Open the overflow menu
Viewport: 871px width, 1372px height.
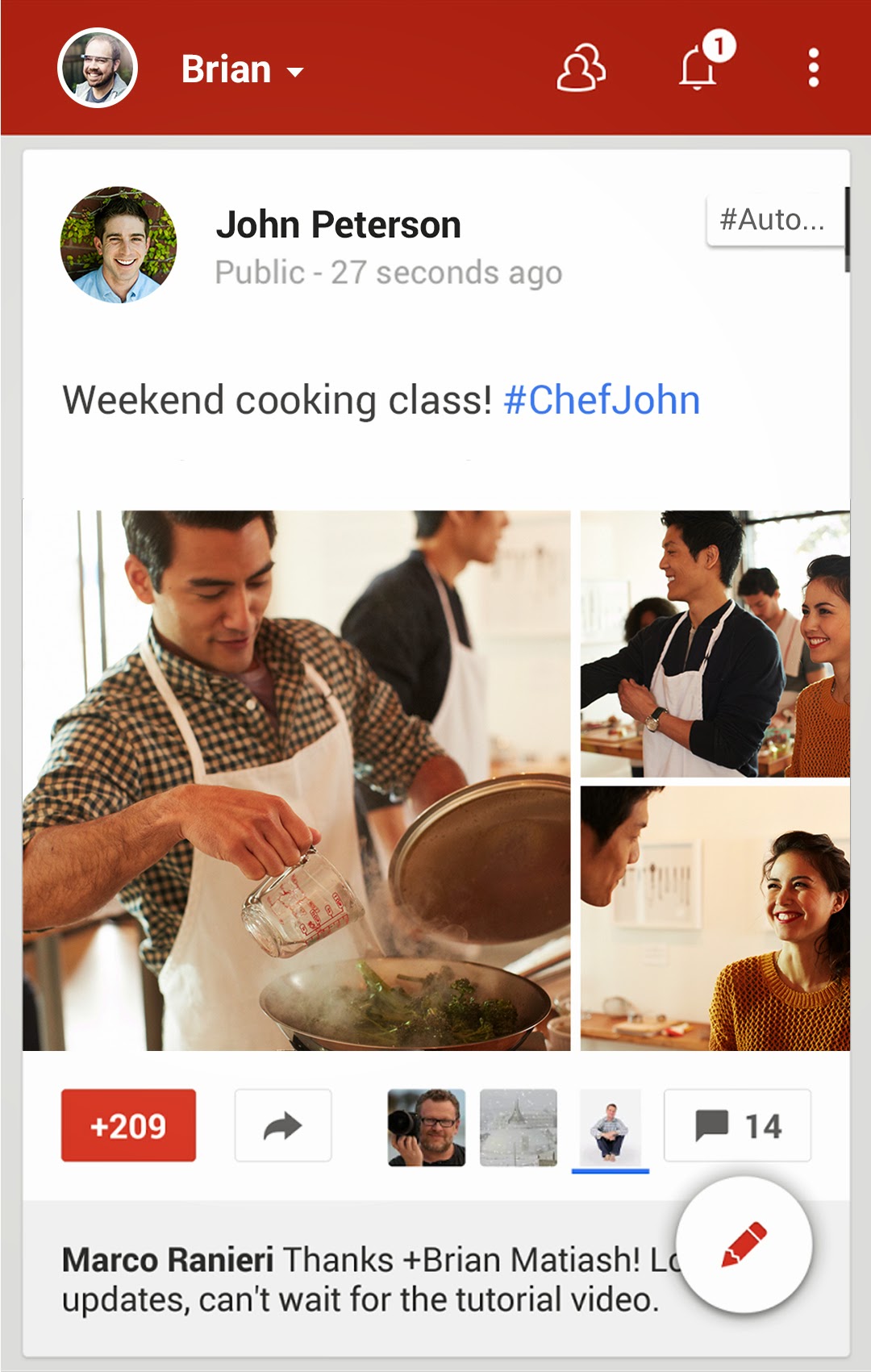pyautogui.click(x=814, y=69)
